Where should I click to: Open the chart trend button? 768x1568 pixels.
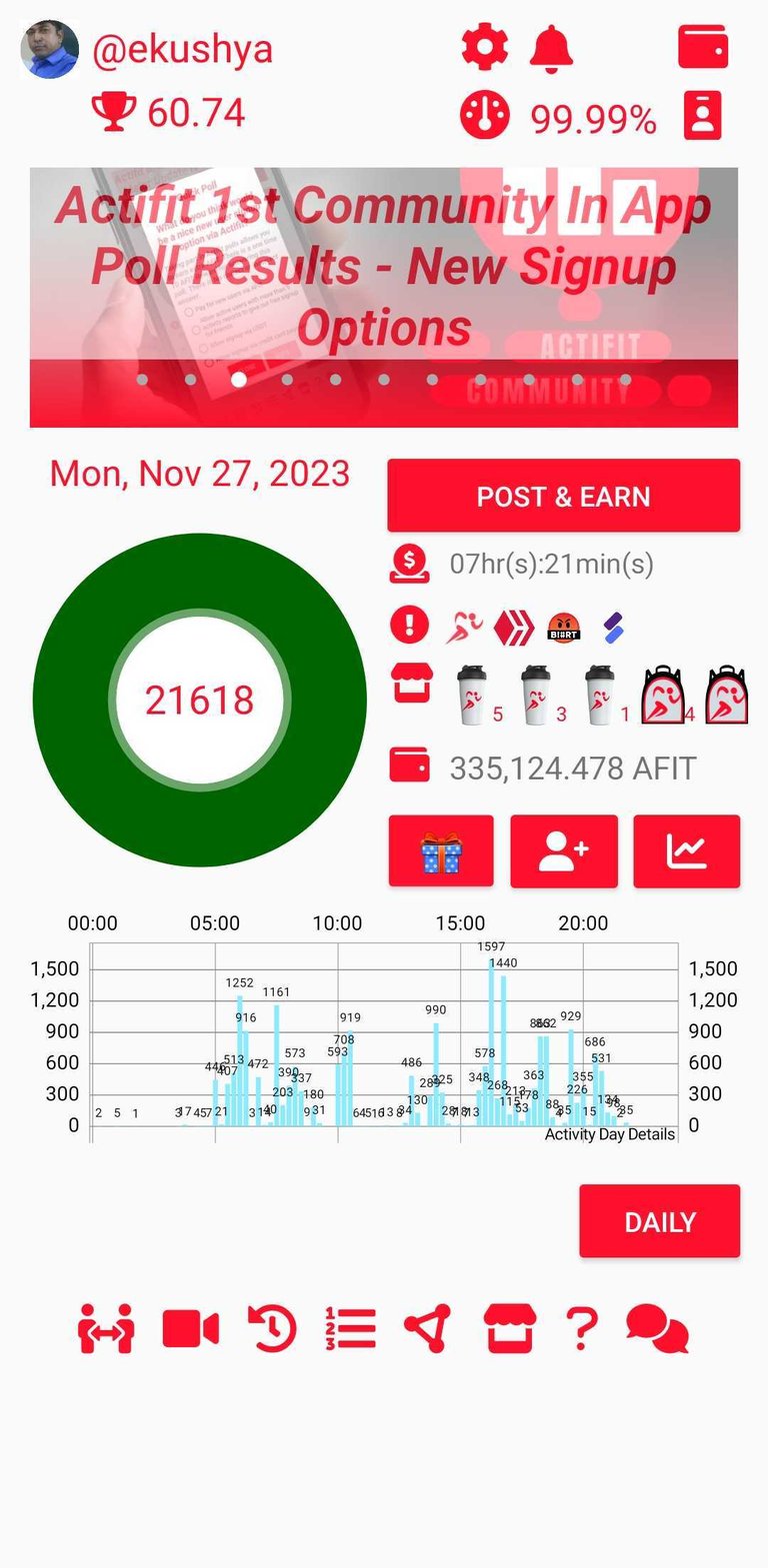click(687, 851)
